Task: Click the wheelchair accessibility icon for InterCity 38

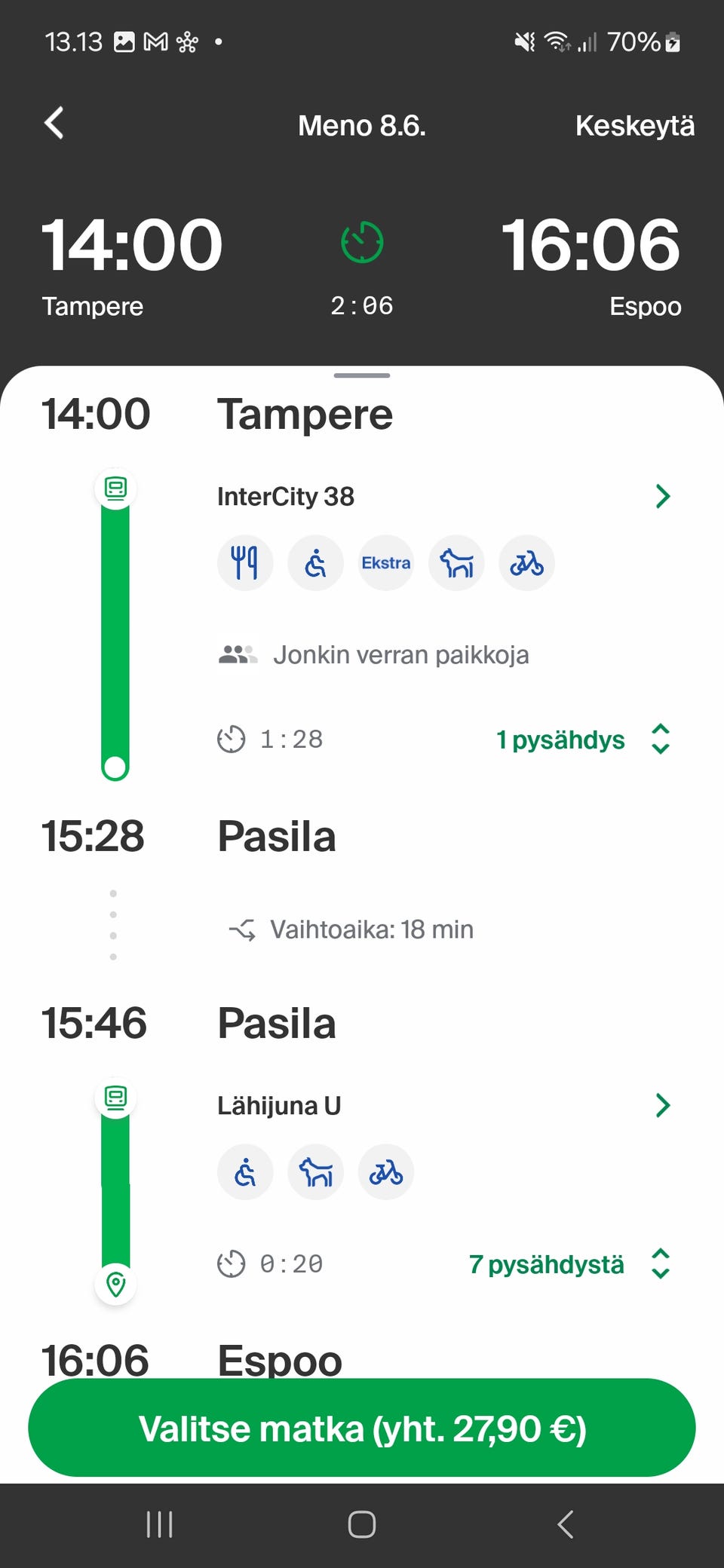Action: [315, 562]
